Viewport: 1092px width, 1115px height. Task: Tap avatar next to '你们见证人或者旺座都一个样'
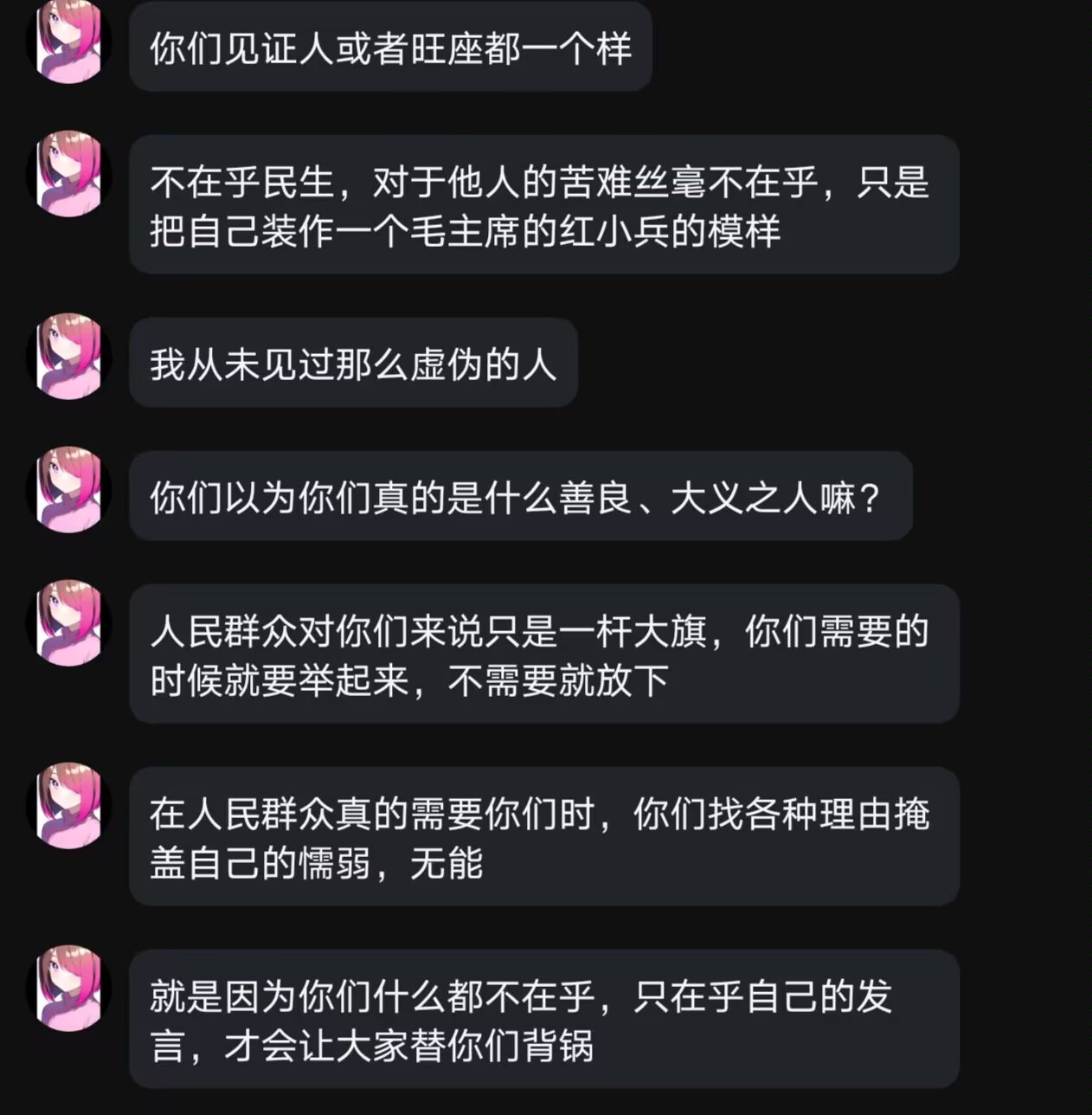click(x=69, y=41)
